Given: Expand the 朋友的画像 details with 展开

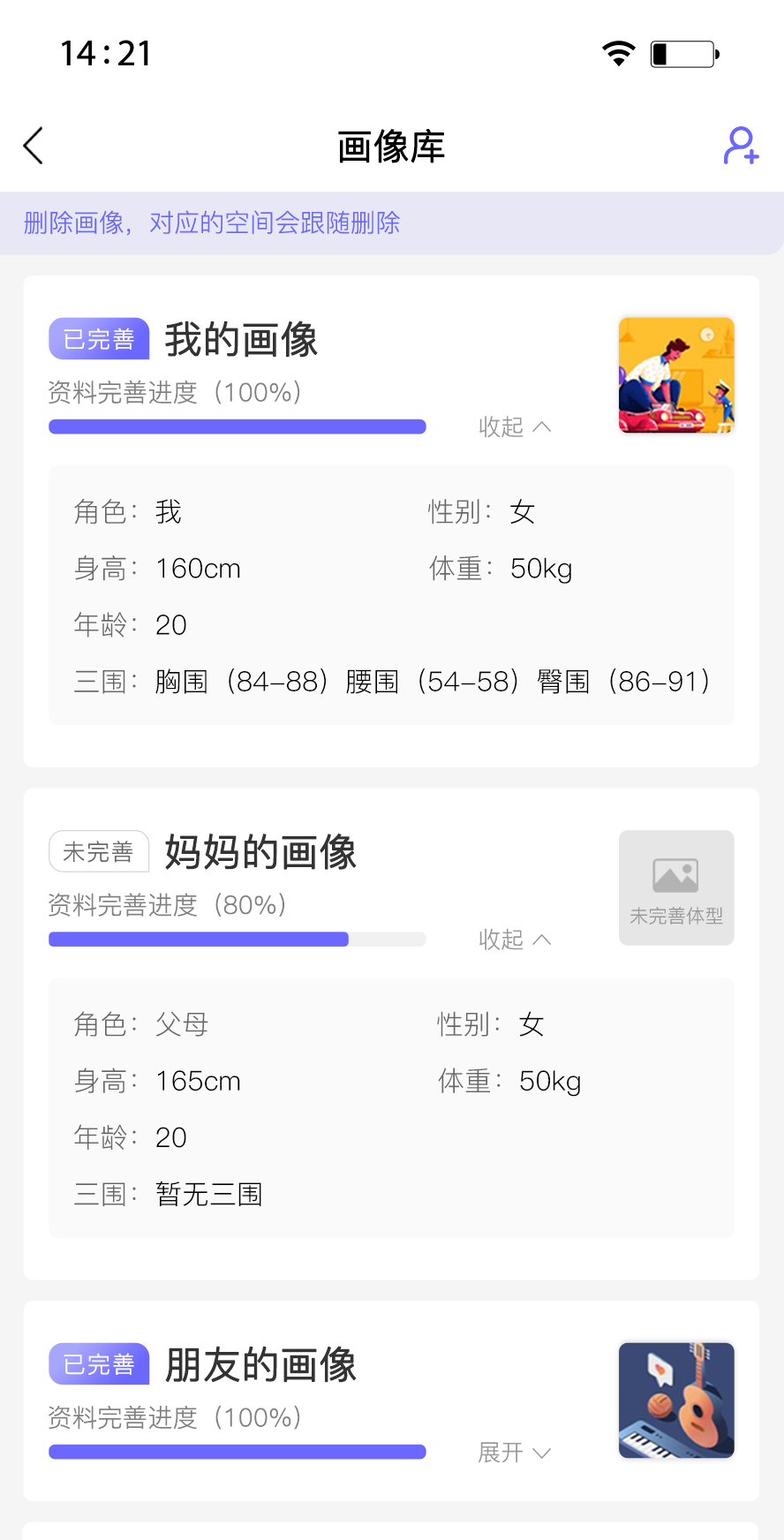Looking at the screenshot, I should [x=515, y=1452].
